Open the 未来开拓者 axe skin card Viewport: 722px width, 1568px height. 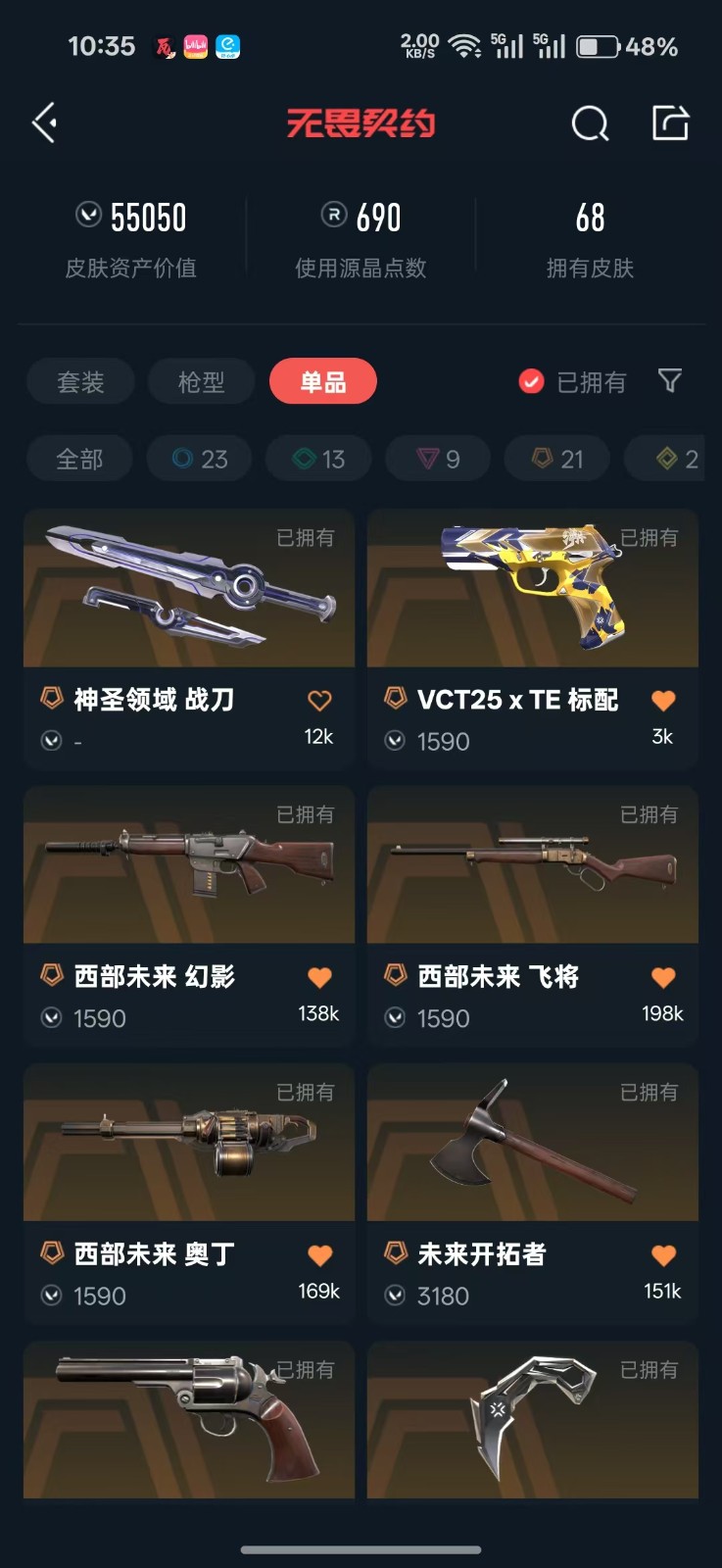(x=532, y=1144)
